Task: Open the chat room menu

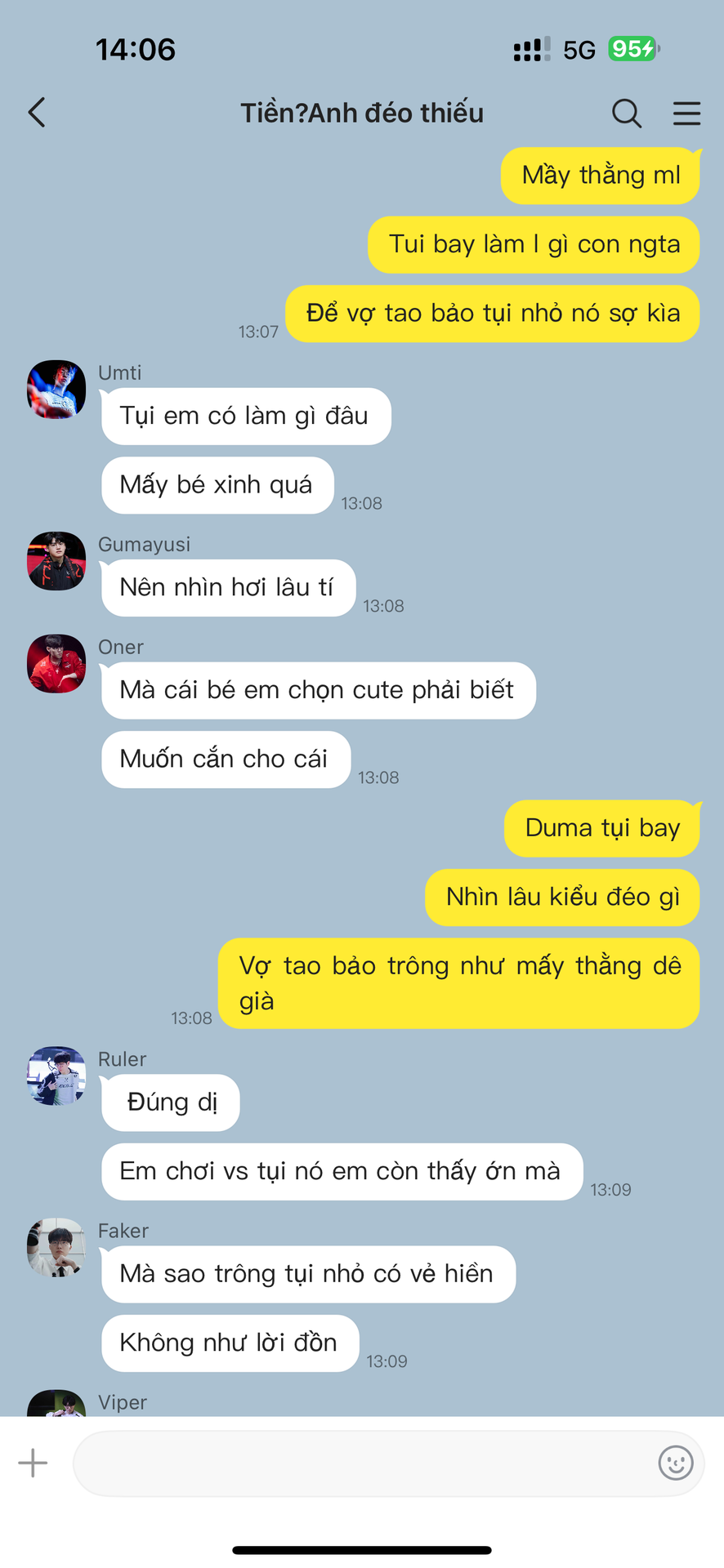Action: [x=686, y=113]
